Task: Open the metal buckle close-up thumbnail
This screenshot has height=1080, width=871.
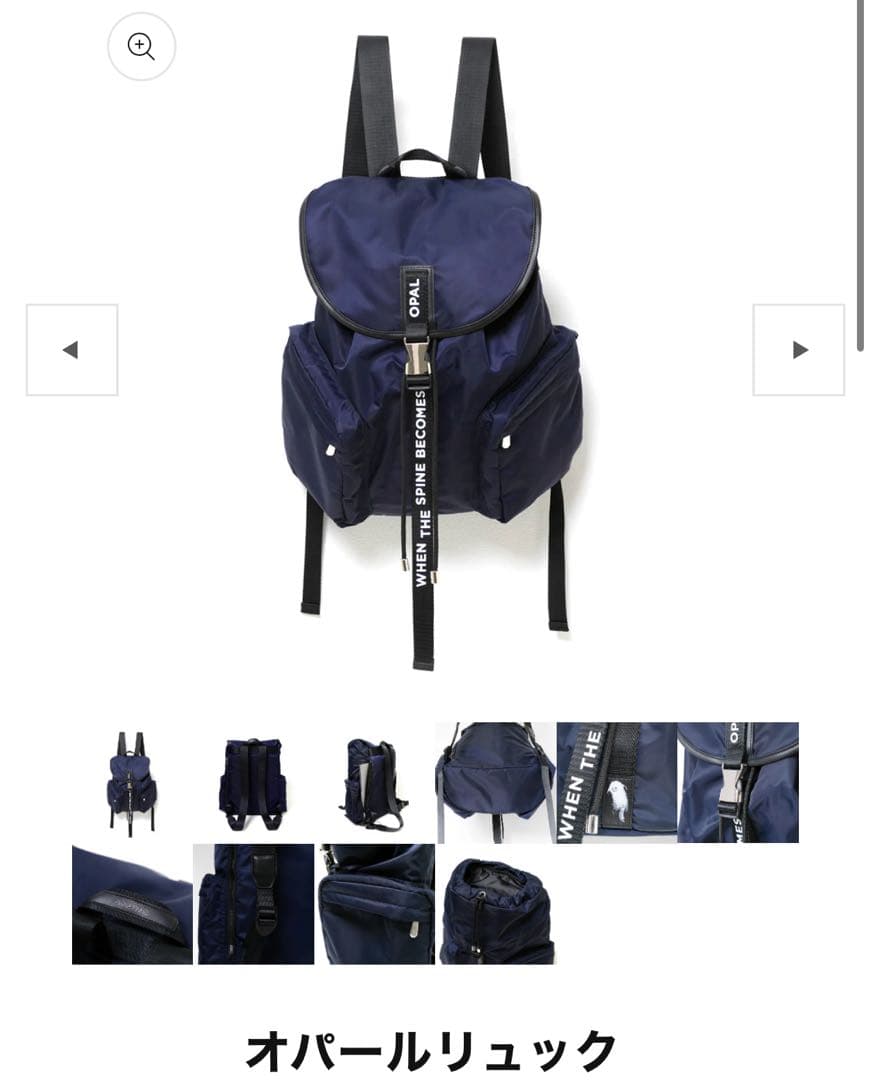Action: [737, 782]
